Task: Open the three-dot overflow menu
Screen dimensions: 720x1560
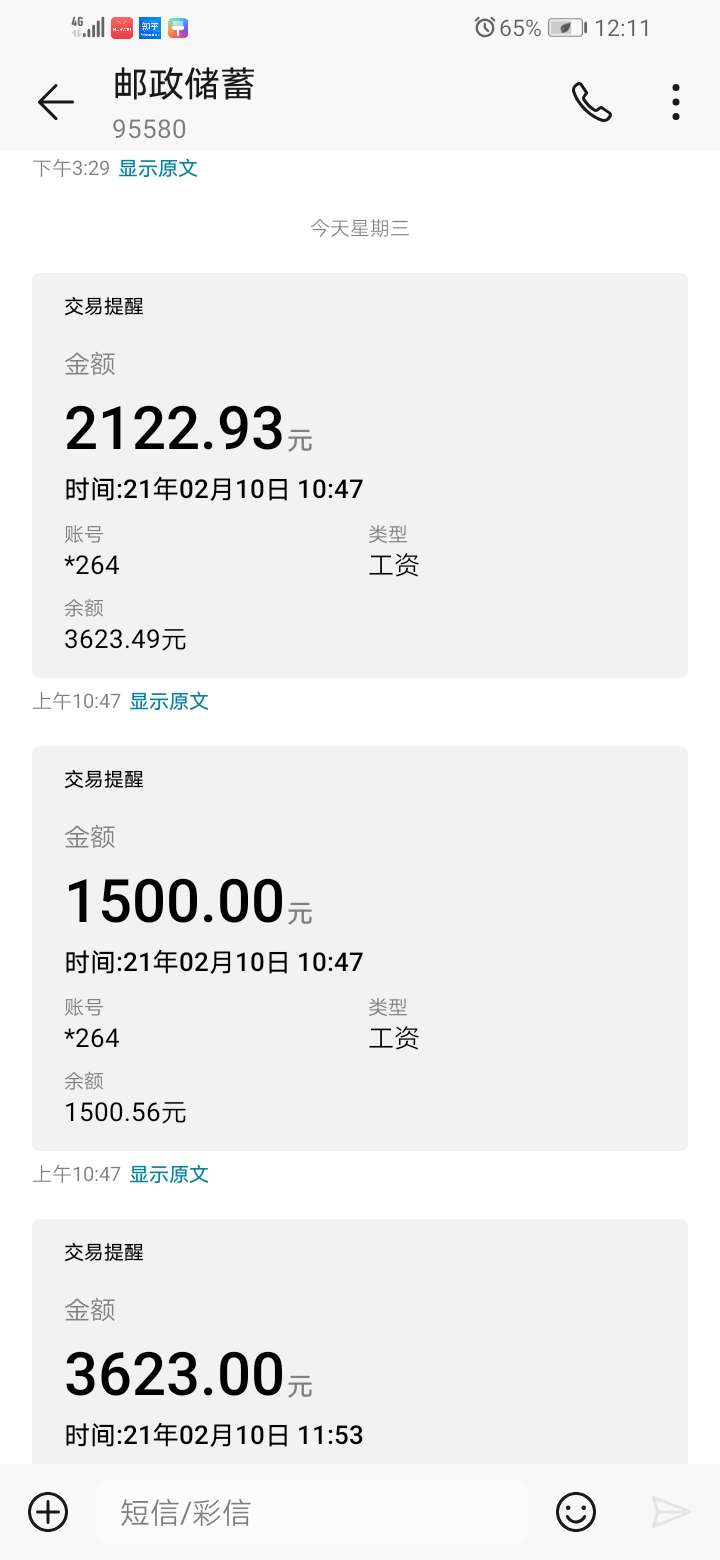Action: click(676, 100)
